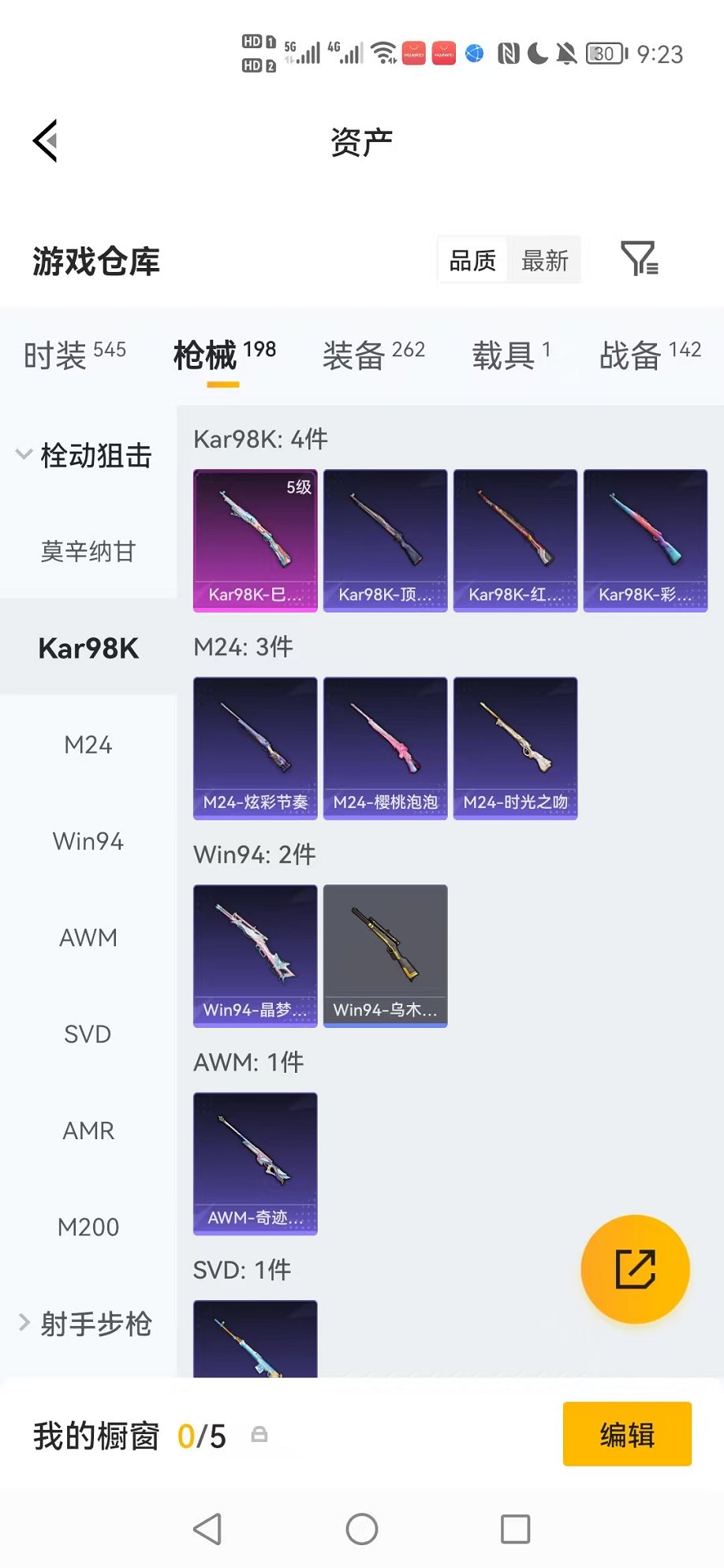Screen dimensions: 724x1568
Task: Open 我的橱窗 showcase
Action: (95, 1435)
